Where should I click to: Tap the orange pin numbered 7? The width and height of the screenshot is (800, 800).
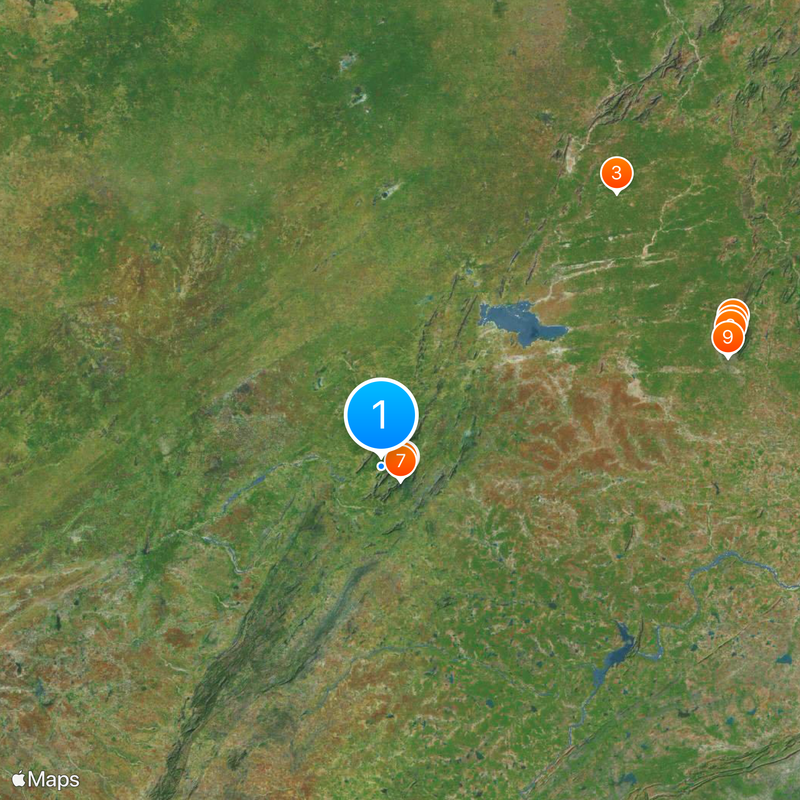coord(401,462)
